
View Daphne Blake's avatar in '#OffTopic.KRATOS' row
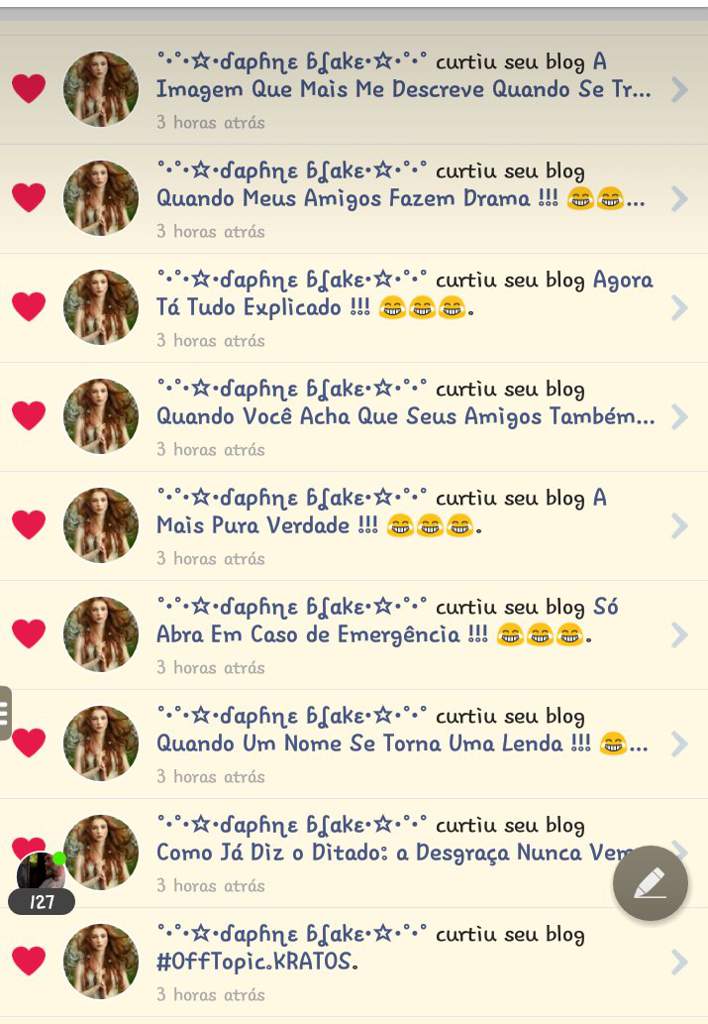click(101, 961)
